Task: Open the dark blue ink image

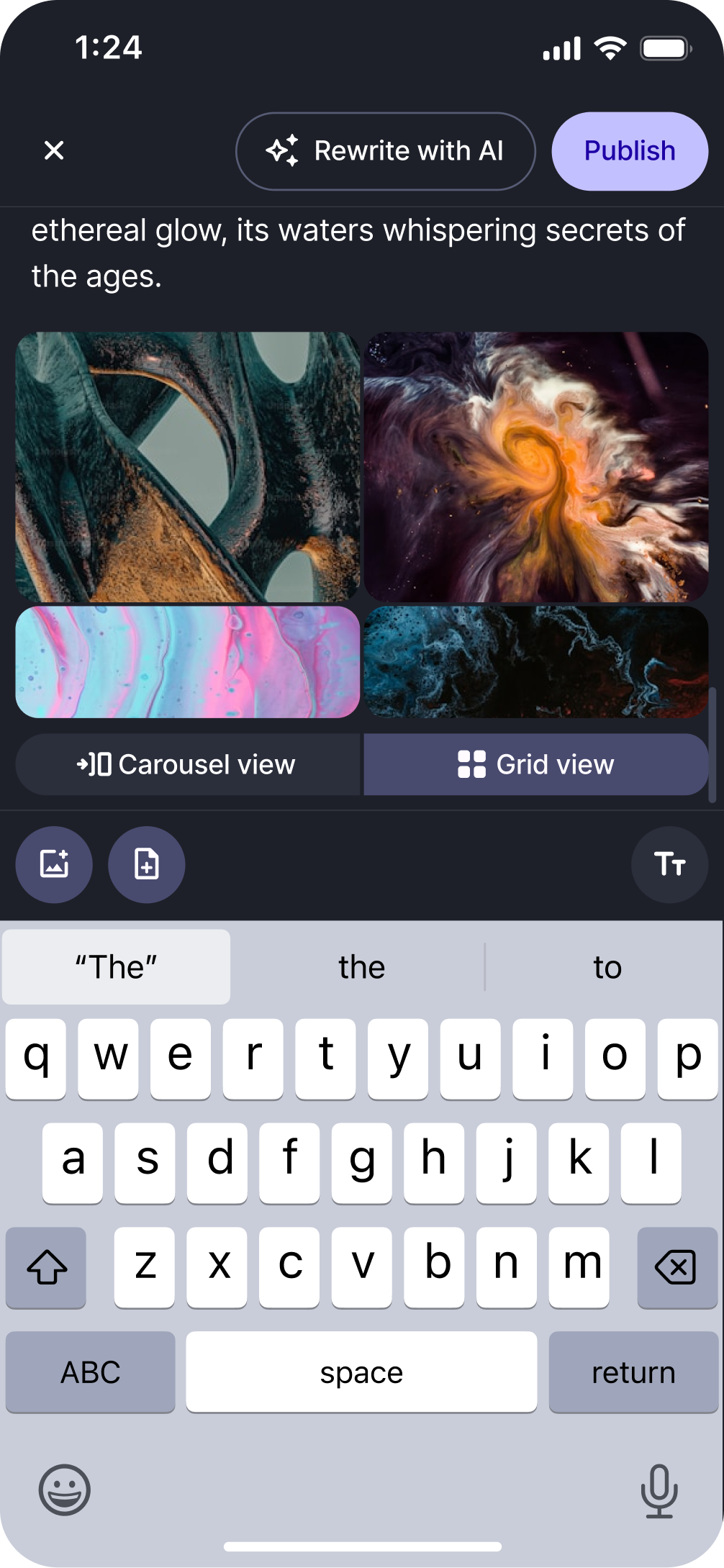Action: pyautogui.click(x=535, y=662)
